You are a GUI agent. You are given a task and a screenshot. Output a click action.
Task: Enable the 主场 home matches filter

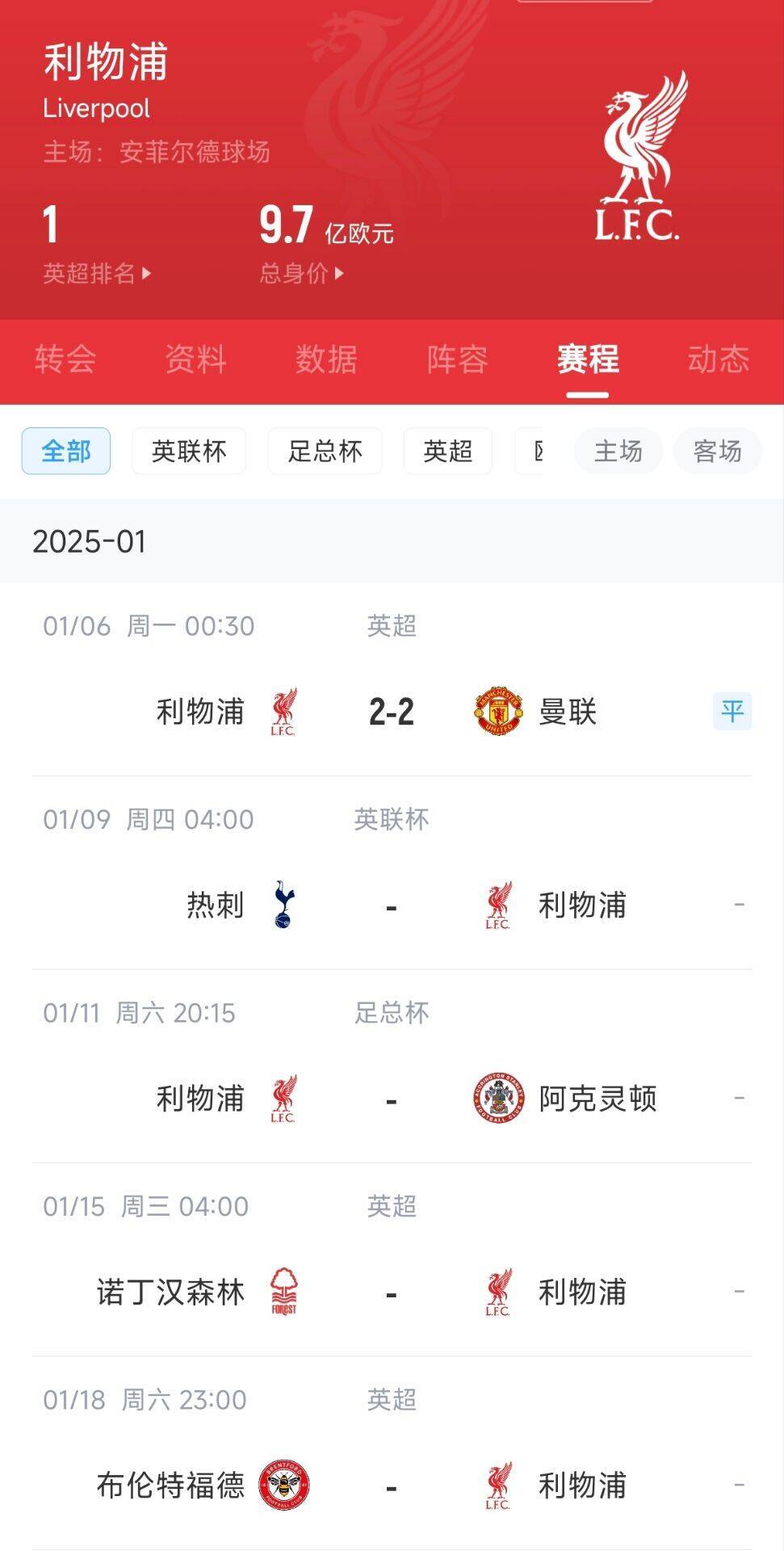pos(617,452)
